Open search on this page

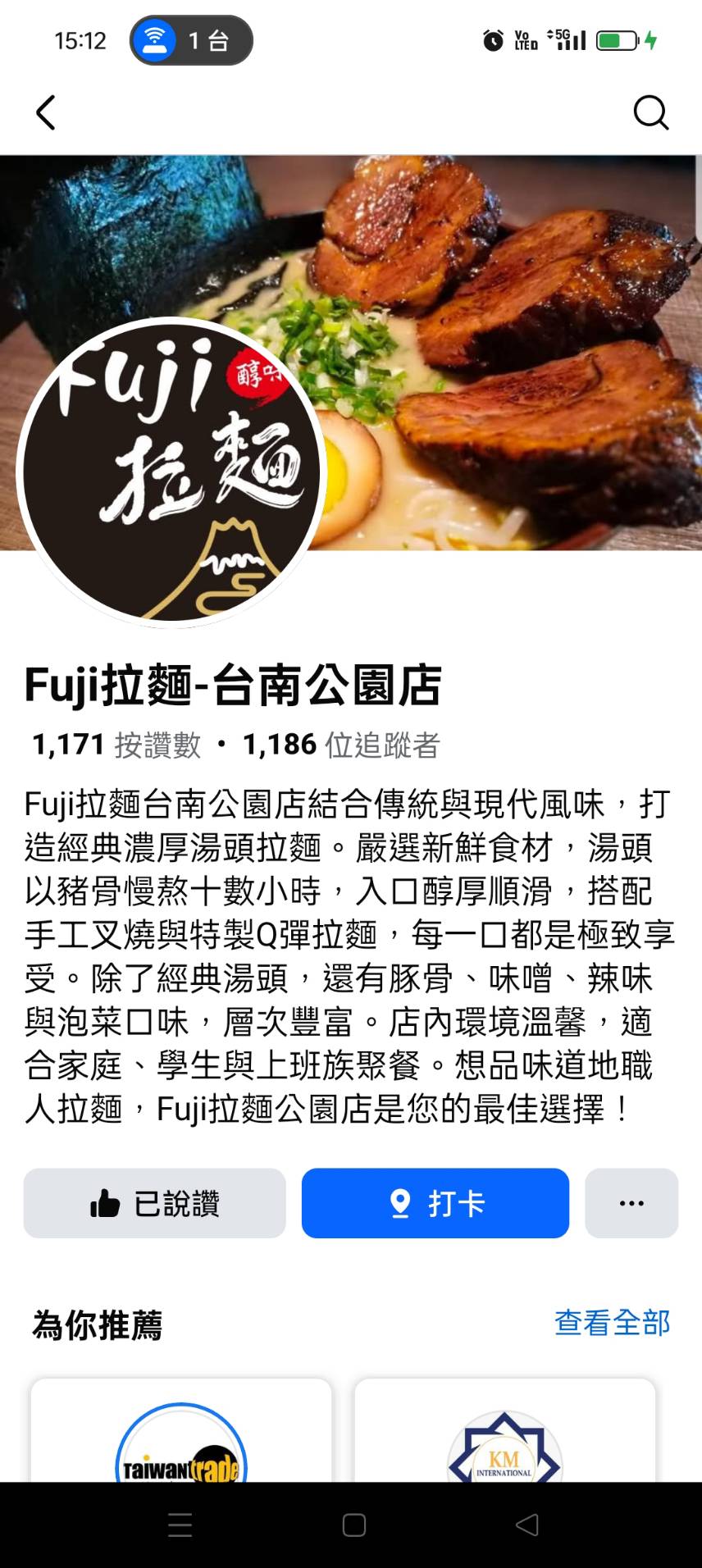[x=650, y=113]
